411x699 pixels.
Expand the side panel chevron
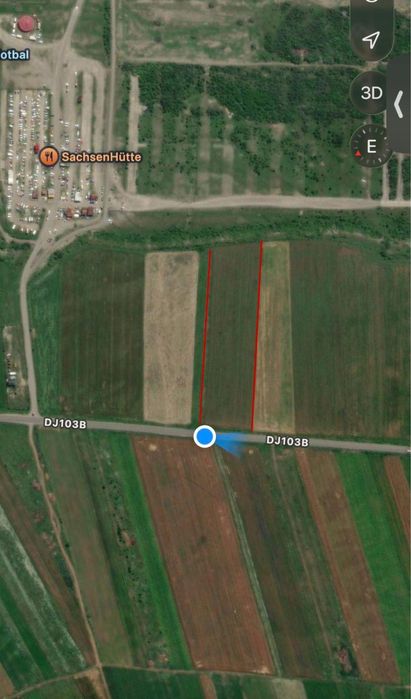(x=399, y=104)
